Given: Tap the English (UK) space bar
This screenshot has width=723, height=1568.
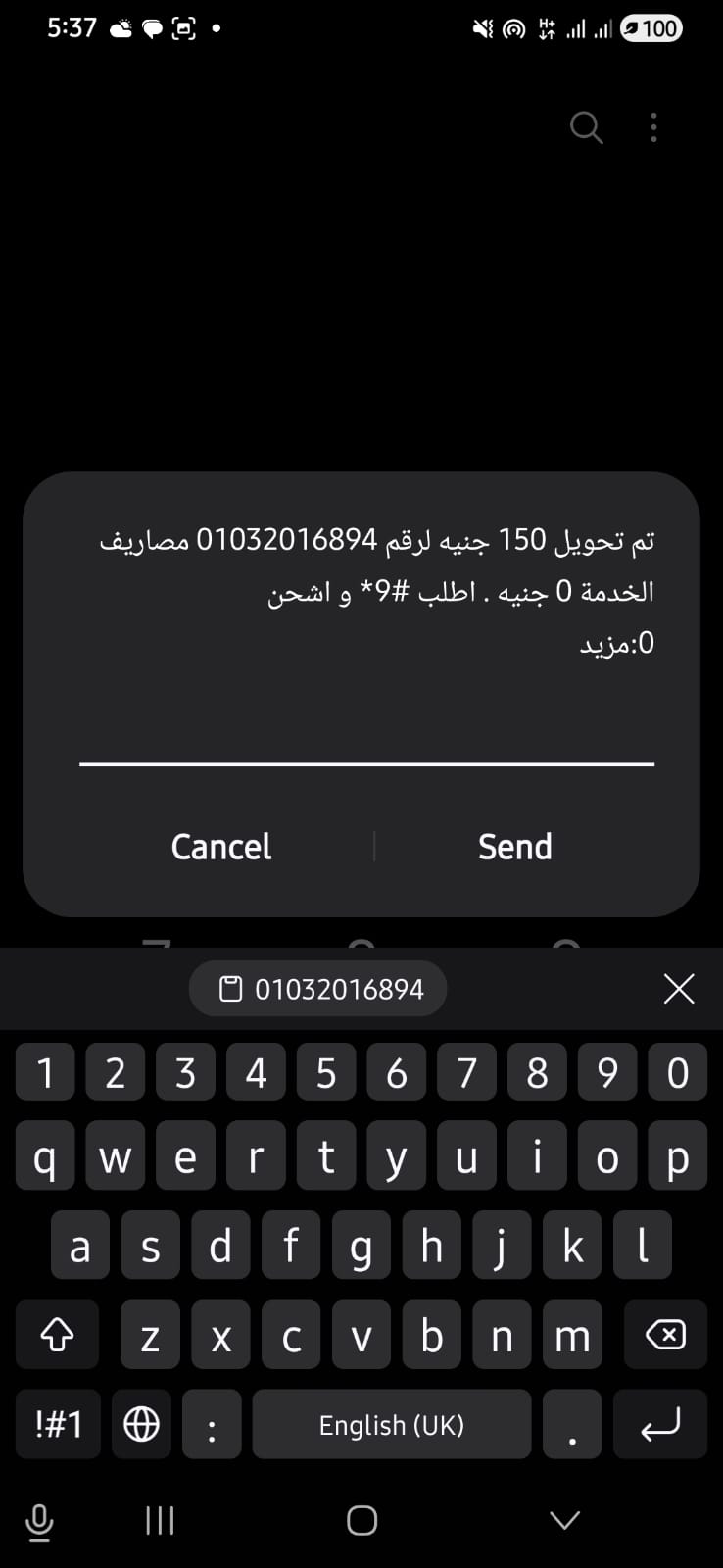Looking at the screenshot, I should point(391,1424).
